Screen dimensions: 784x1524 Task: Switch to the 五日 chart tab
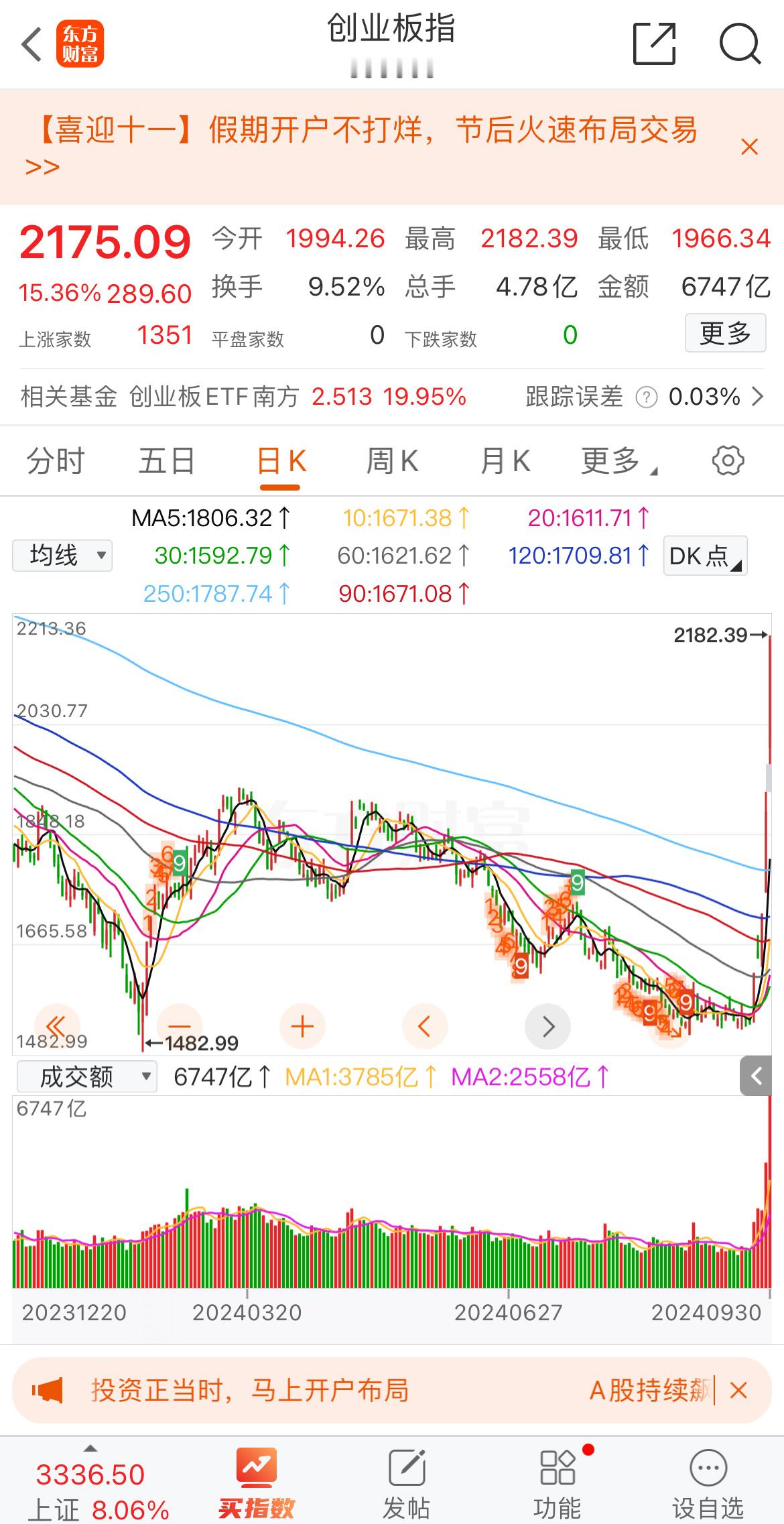pyautogui.click(x=166, y=461)
